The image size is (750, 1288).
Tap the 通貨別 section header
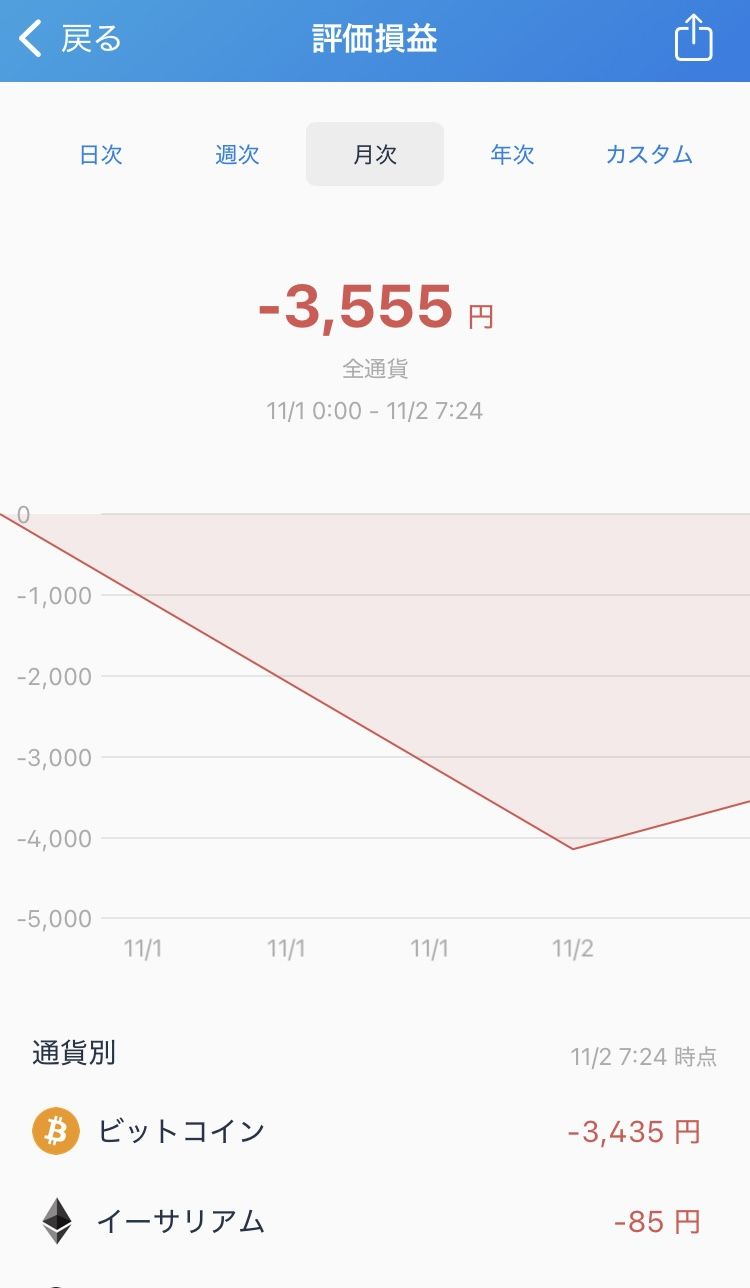pyautogui.click(x=72, y=1053)
